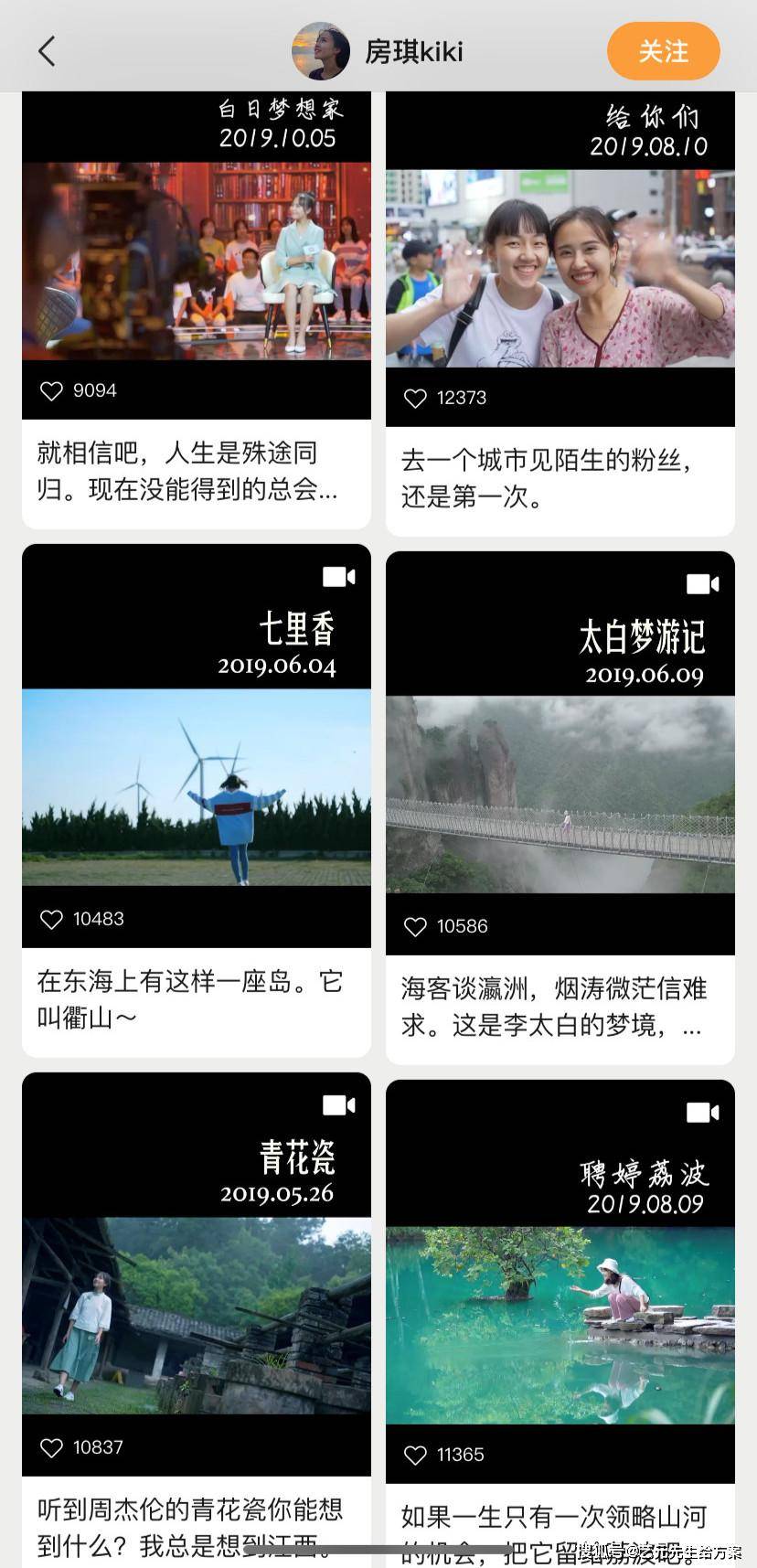
Task: Like the post with 9094 likes
Action: tap(51, 390)
